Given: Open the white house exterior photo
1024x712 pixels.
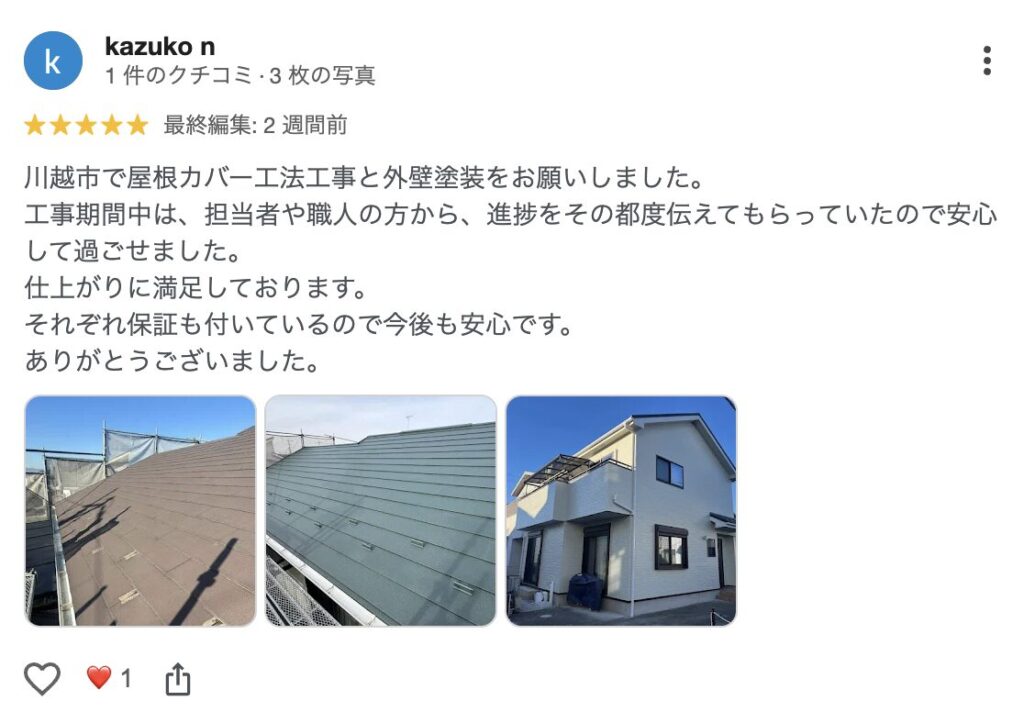Looking at the screenshot, I should (621, 511).
